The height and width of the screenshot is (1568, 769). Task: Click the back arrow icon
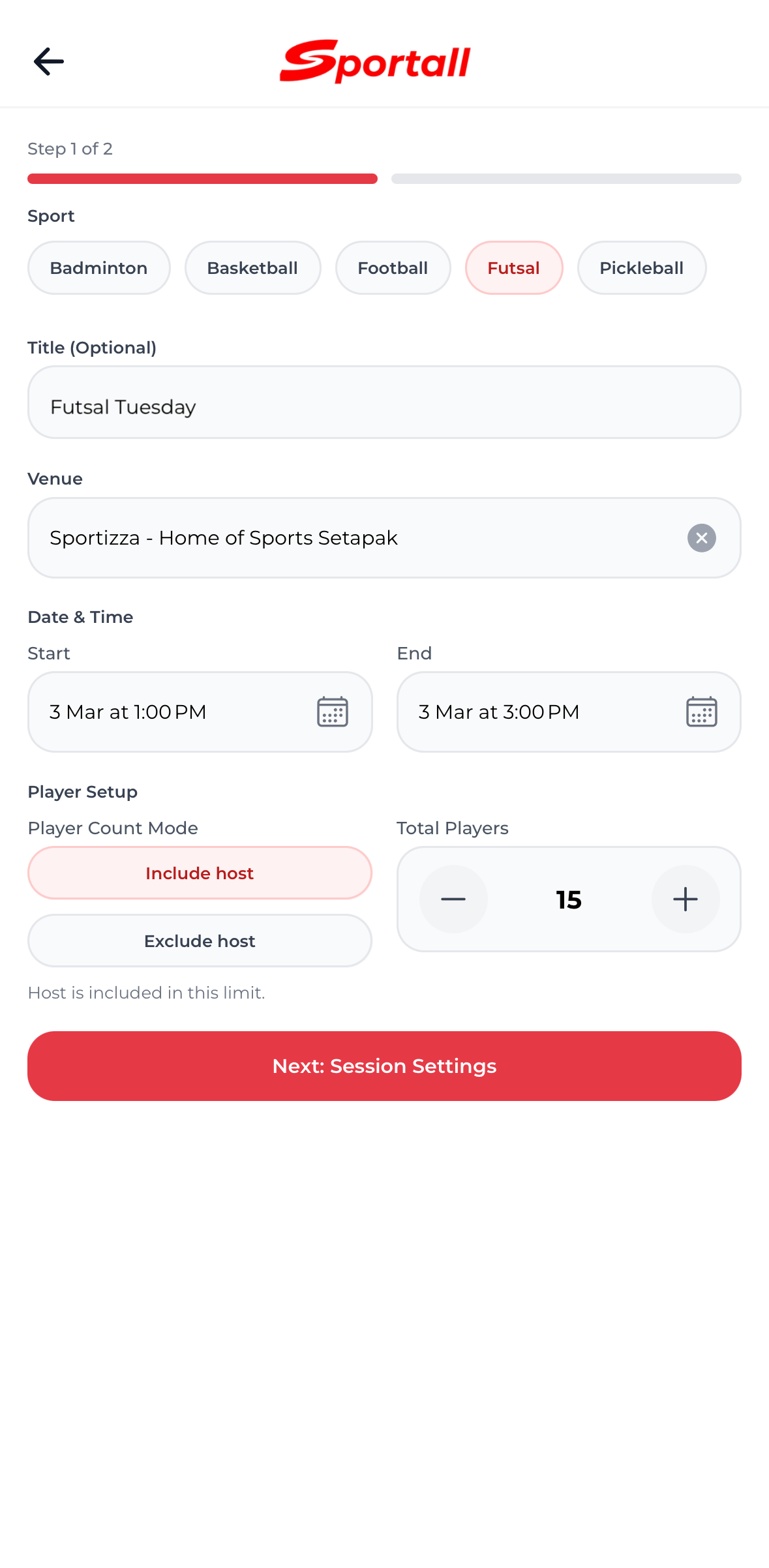48,61
